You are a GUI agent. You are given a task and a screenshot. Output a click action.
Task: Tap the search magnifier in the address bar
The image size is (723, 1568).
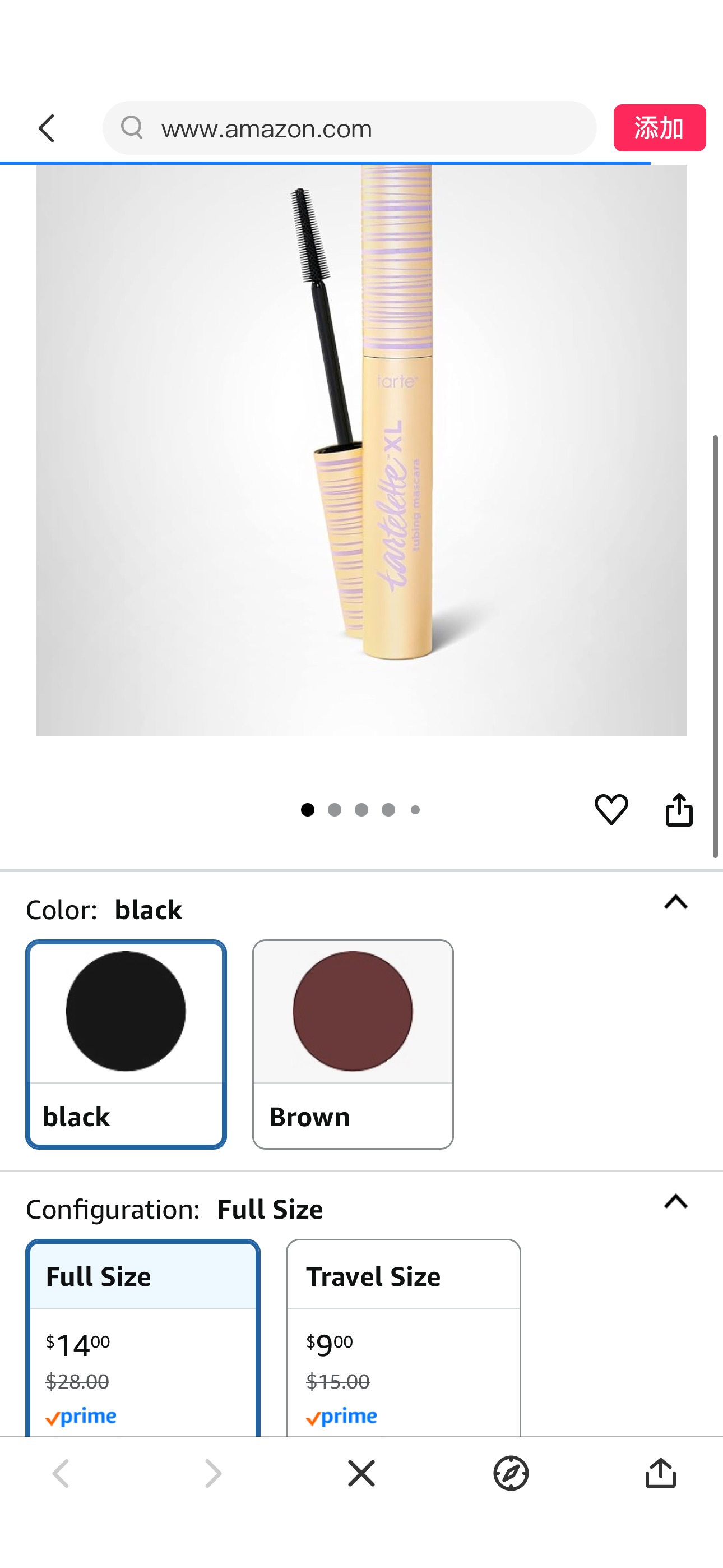pos(132,128)
